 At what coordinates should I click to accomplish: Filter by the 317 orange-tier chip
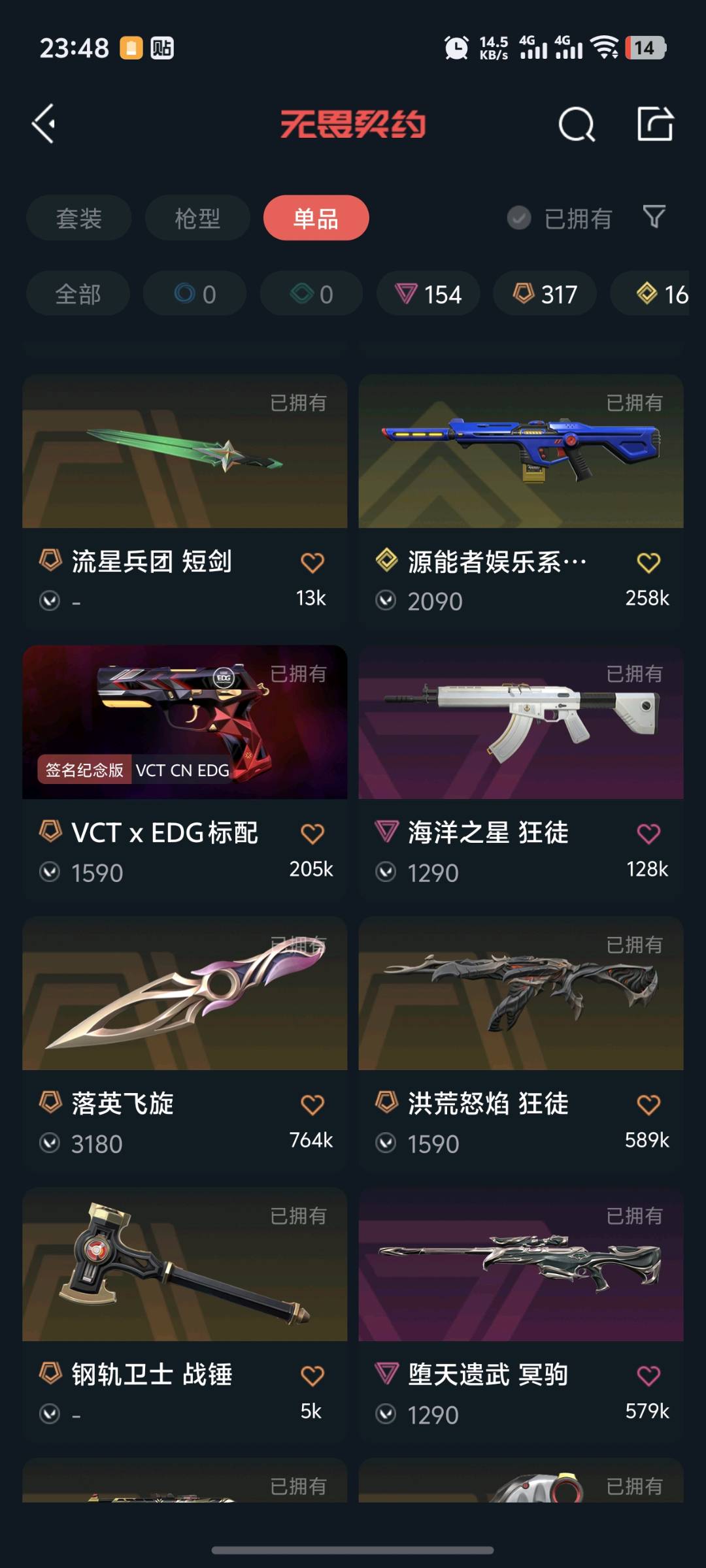(x=545, y=294)
